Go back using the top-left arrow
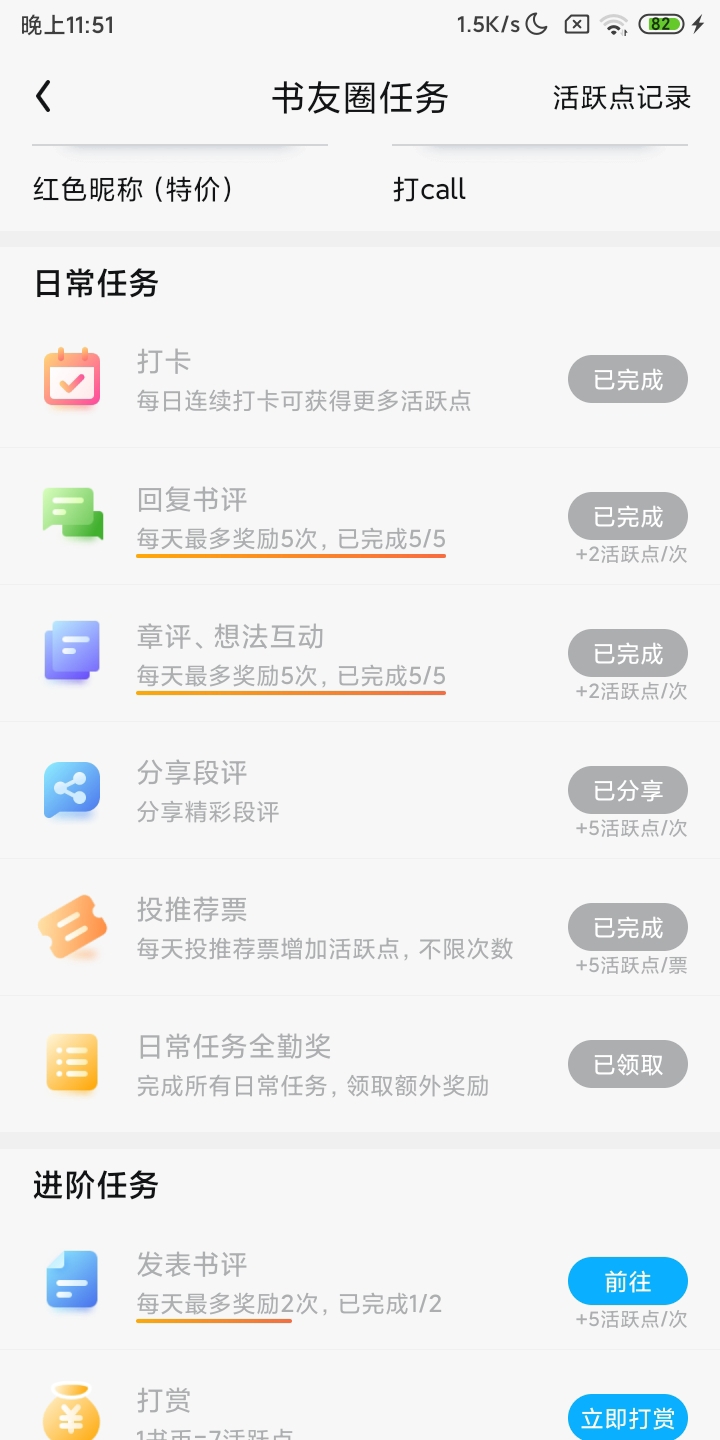This screenshot has width=720, height=1440. pos(43,97)
